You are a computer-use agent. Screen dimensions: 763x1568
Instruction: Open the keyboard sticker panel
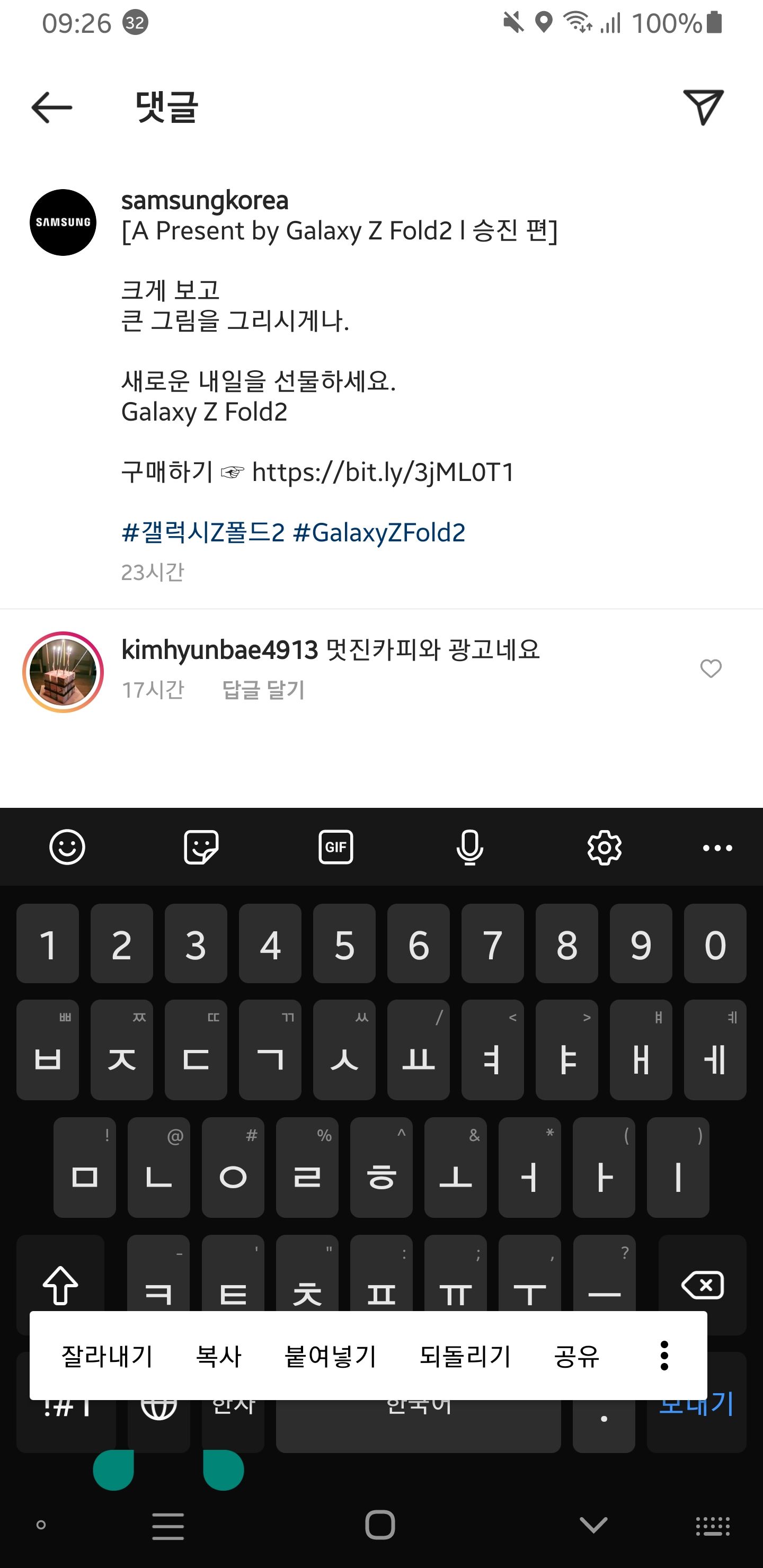click(201, 847)
